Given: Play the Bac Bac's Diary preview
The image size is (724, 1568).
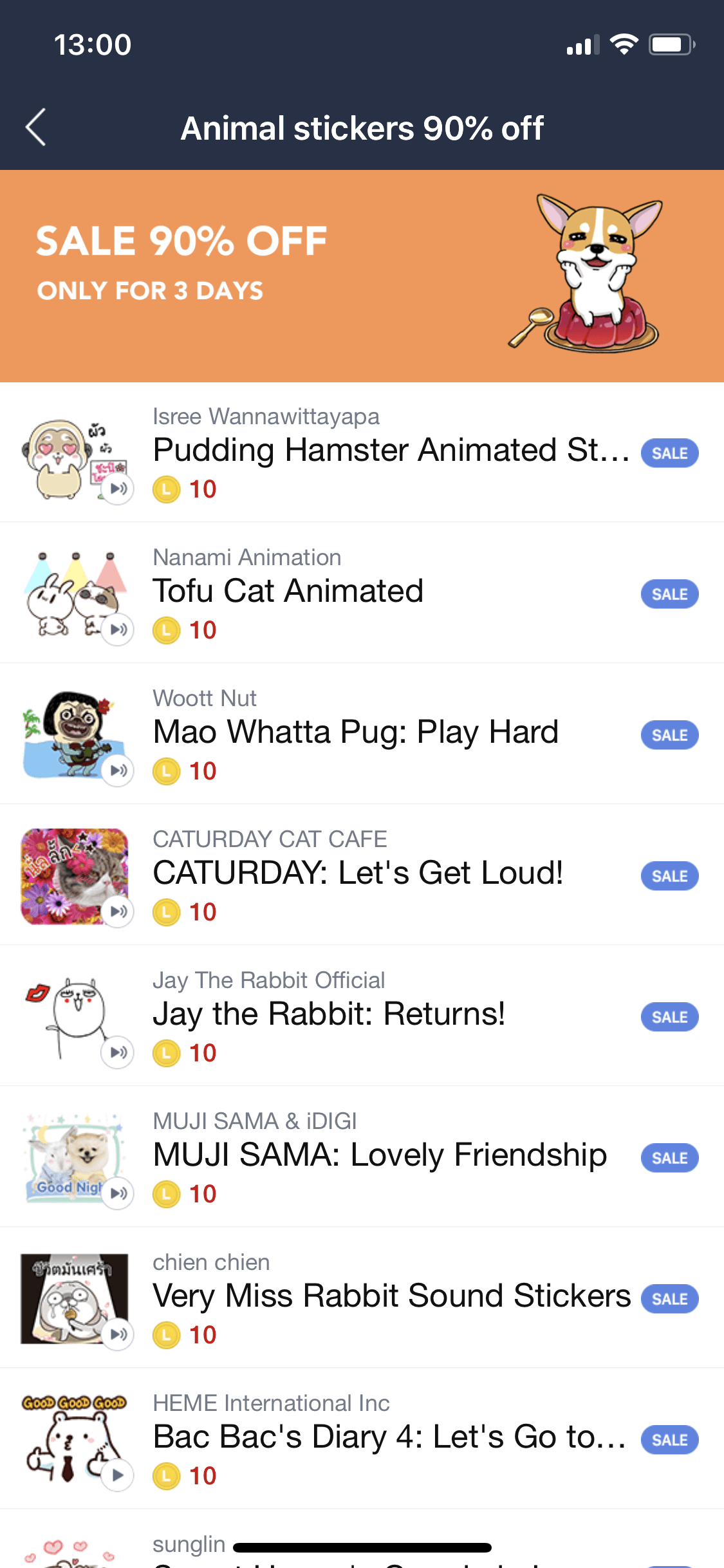Looking at the screenshot, I should pos(118,1474).
